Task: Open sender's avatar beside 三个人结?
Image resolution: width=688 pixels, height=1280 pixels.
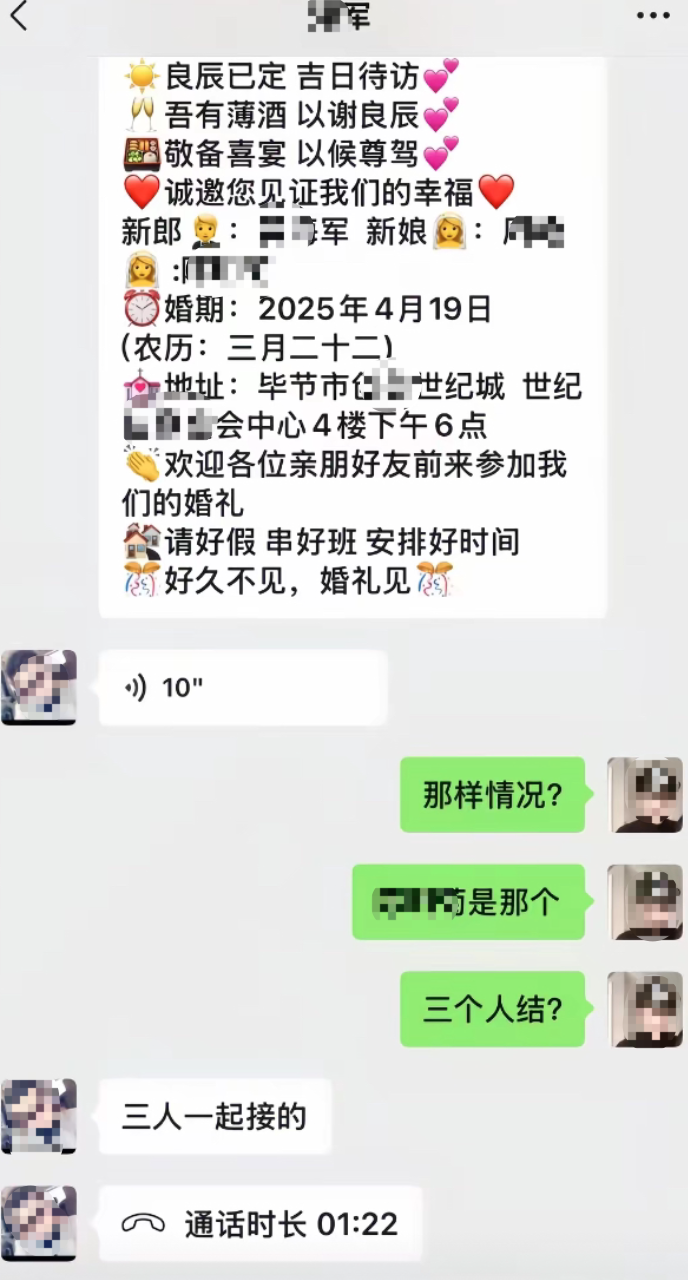Action: tap(645, 1009)
